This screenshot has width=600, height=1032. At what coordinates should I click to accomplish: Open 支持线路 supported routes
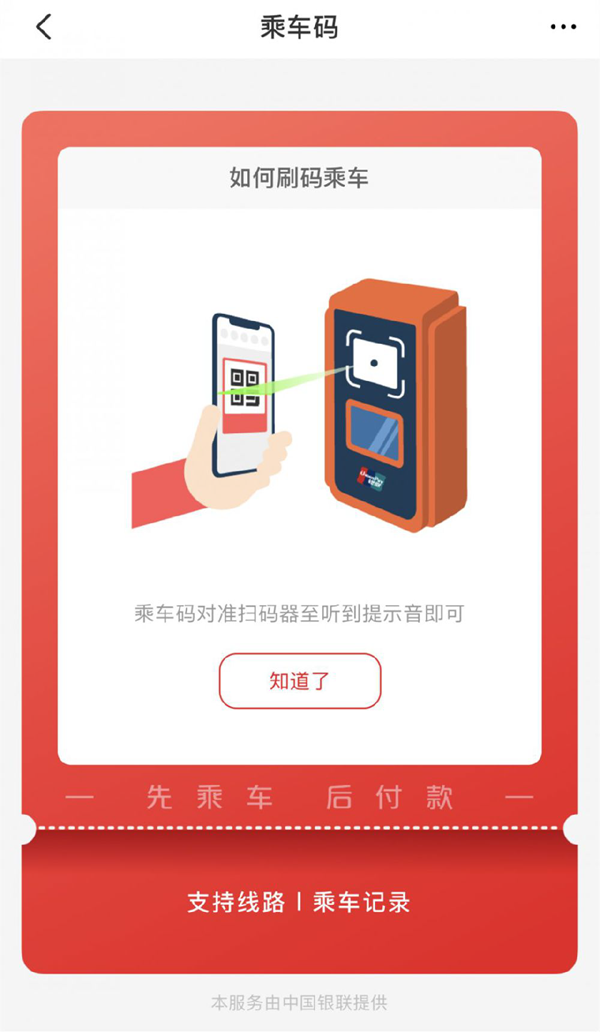tap(236, 902)
